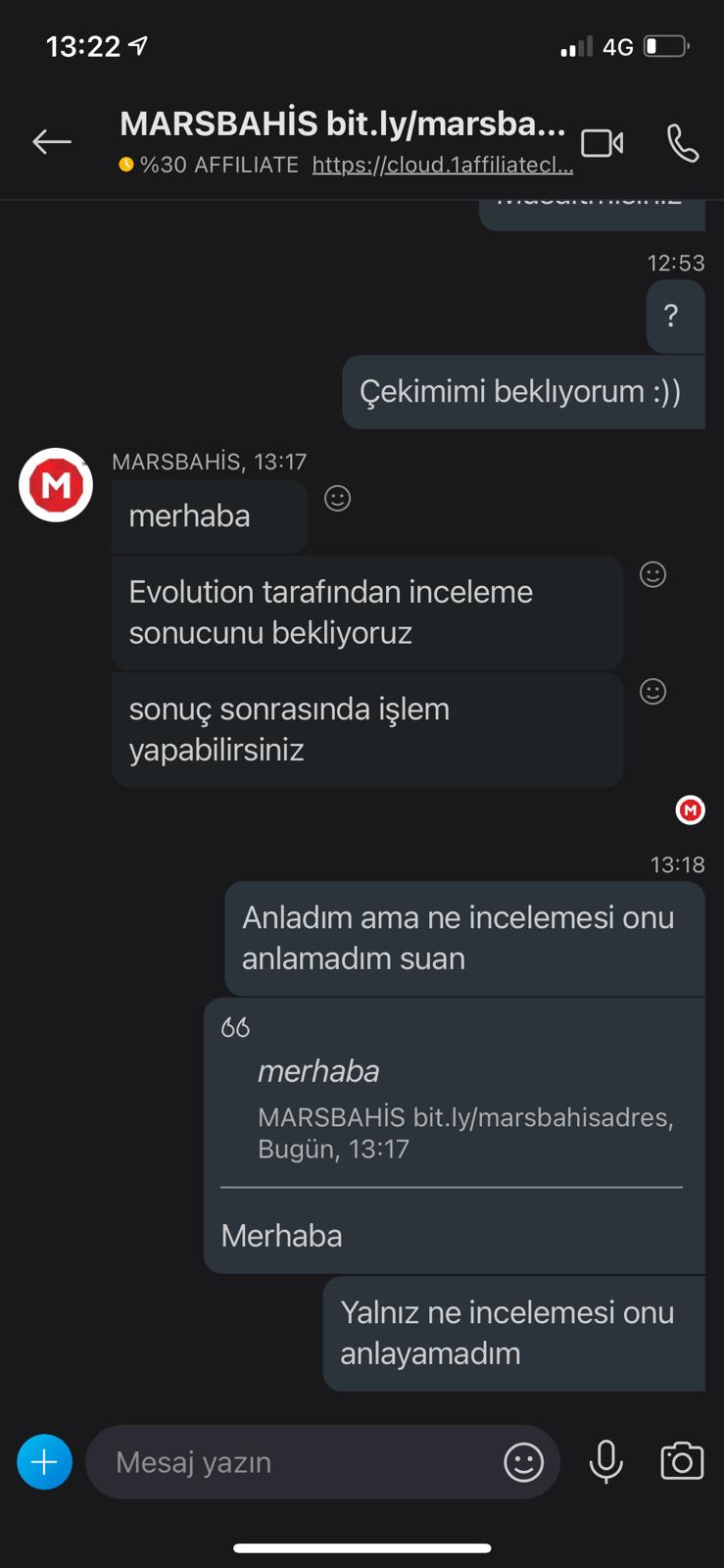724x1568 pixels.
Task: Open the camera to send a photo
Action: [x=682, y=1461]
